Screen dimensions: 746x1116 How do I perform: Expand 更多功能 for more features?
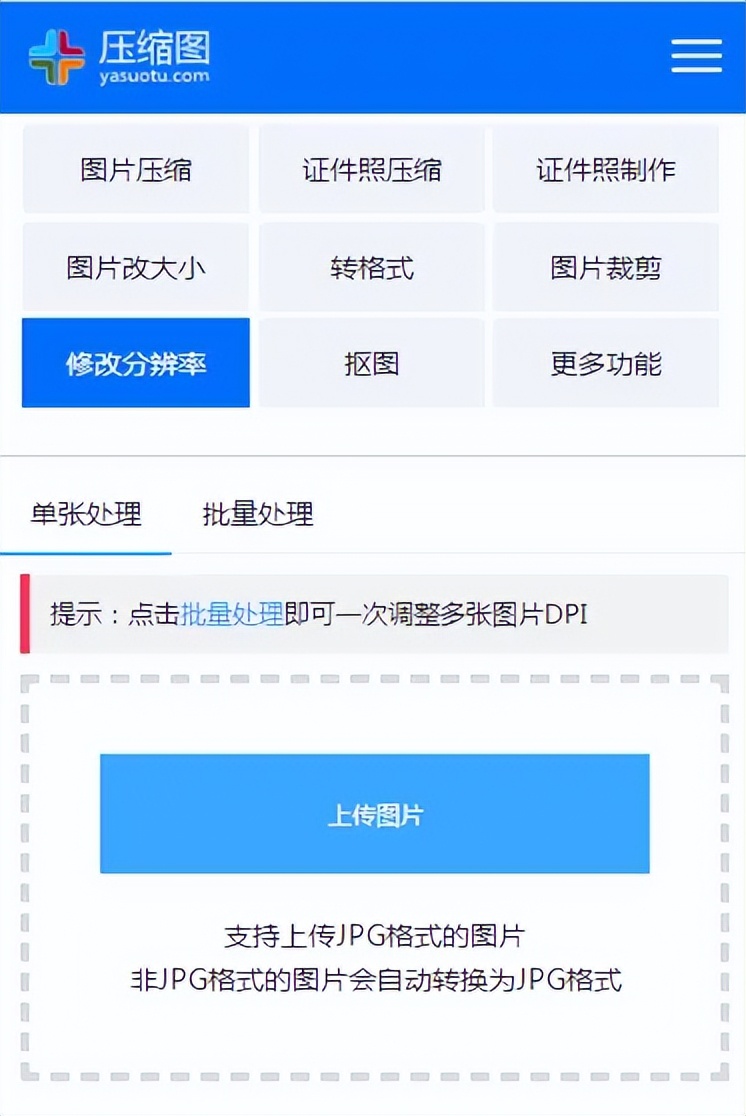[606, 364]
